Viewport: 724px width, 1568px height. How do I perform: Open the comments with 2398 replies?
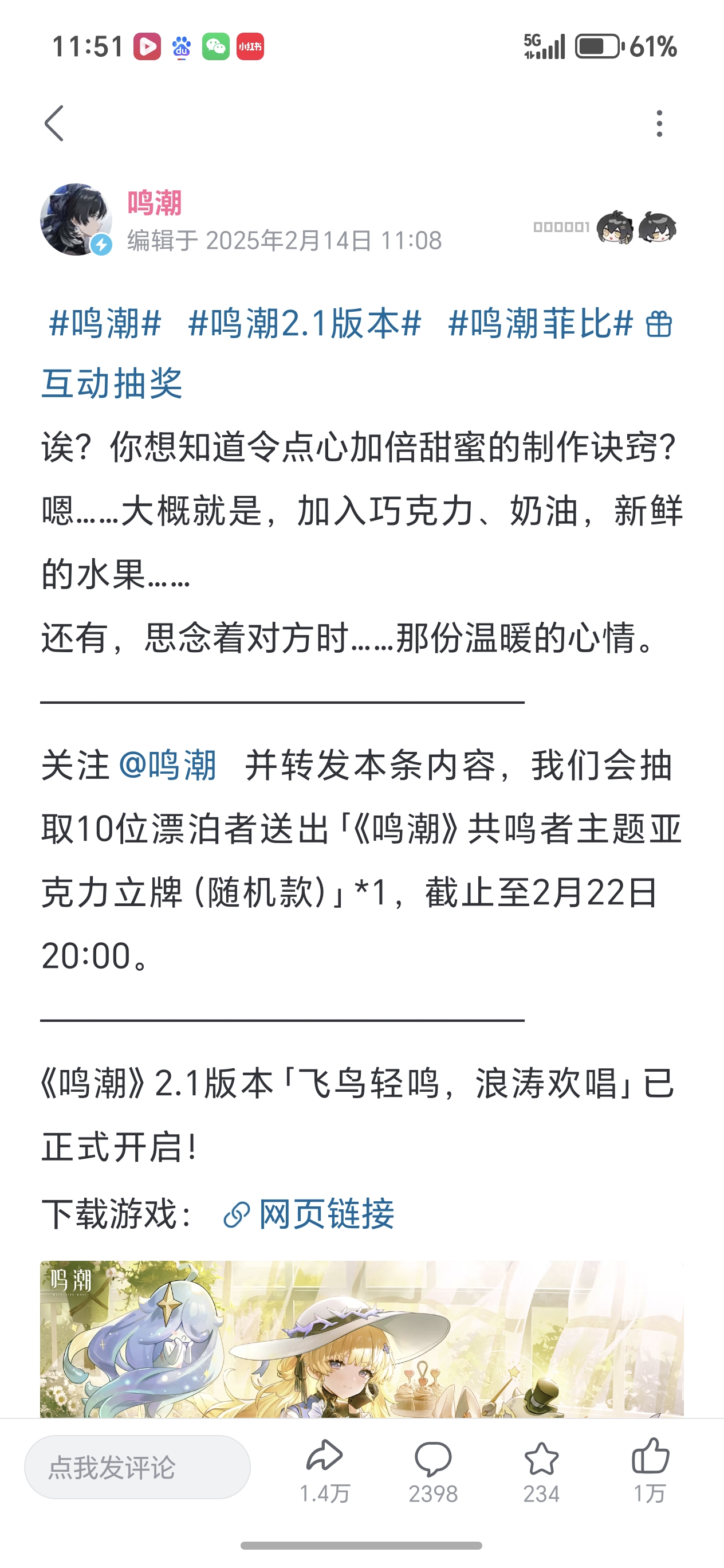pyautogui.click(x=432, y=1468)
